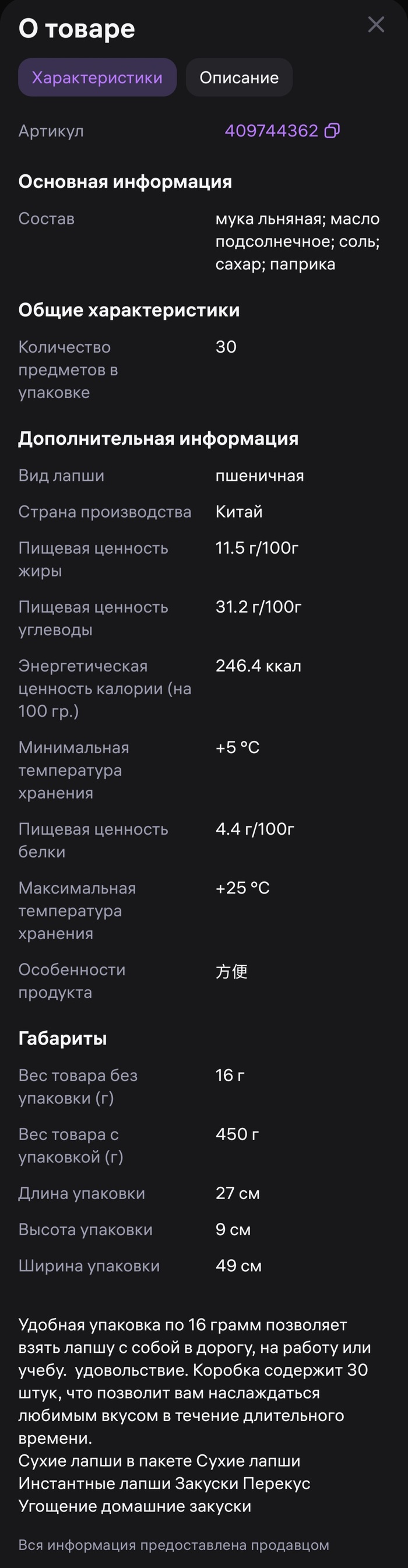Switch to the Описание tab

[x=239, y=78]
